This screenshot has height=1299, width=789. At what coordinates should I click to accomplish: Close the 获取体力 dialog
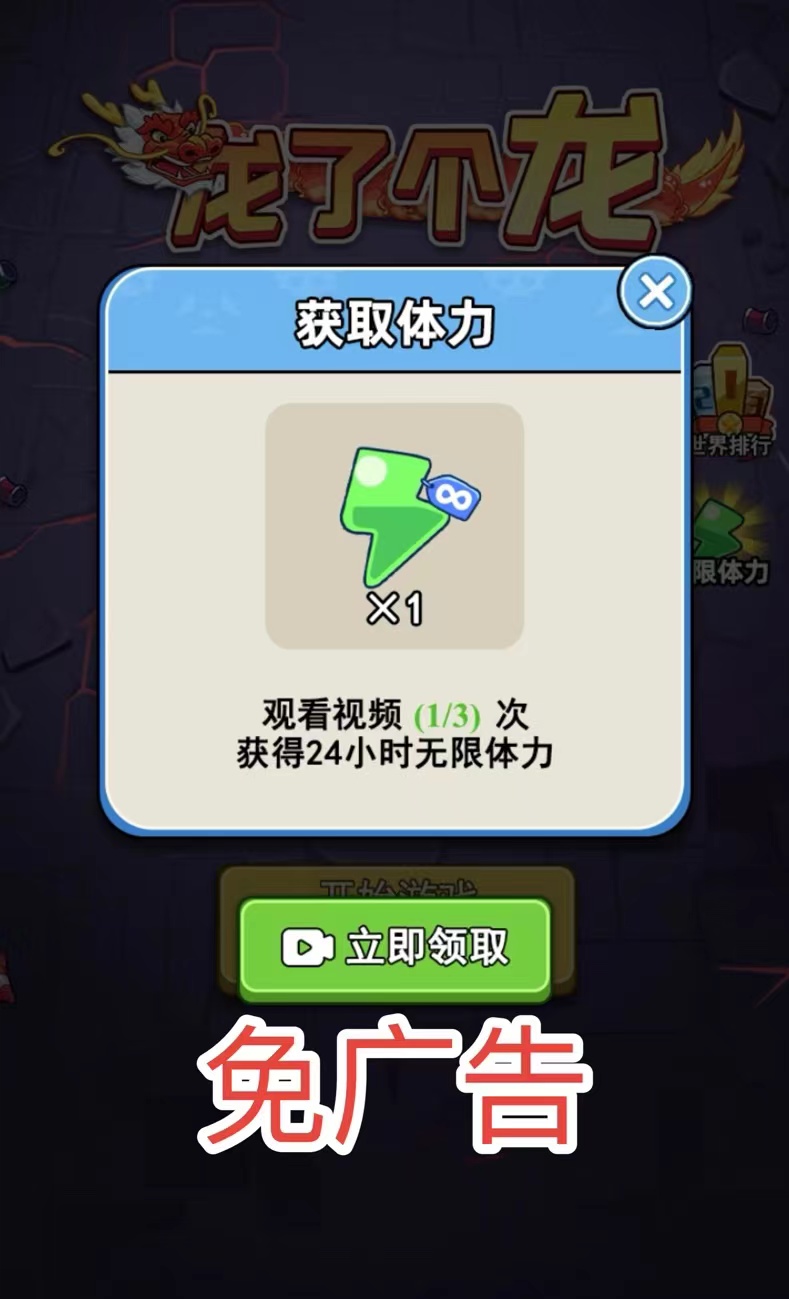point(656,293)
